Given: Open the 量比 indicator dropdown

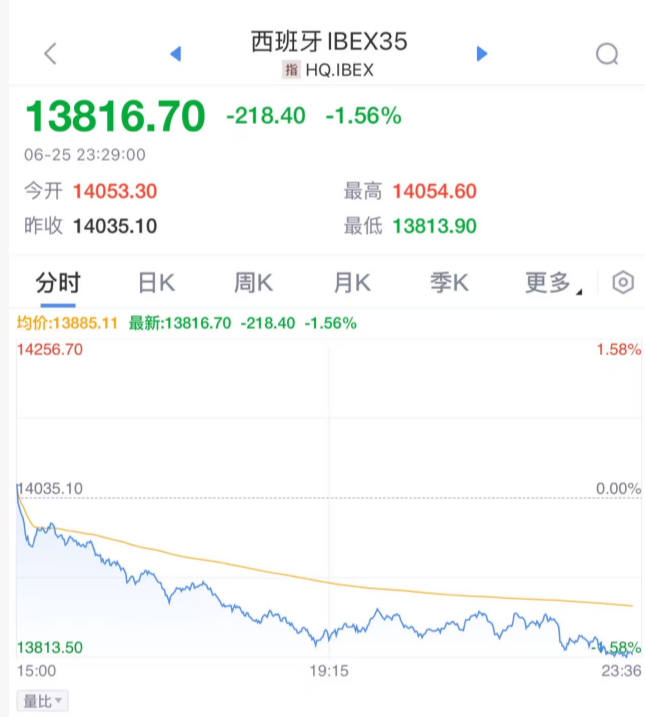Looking at the screenshot, I should click(x=42, y=701).
